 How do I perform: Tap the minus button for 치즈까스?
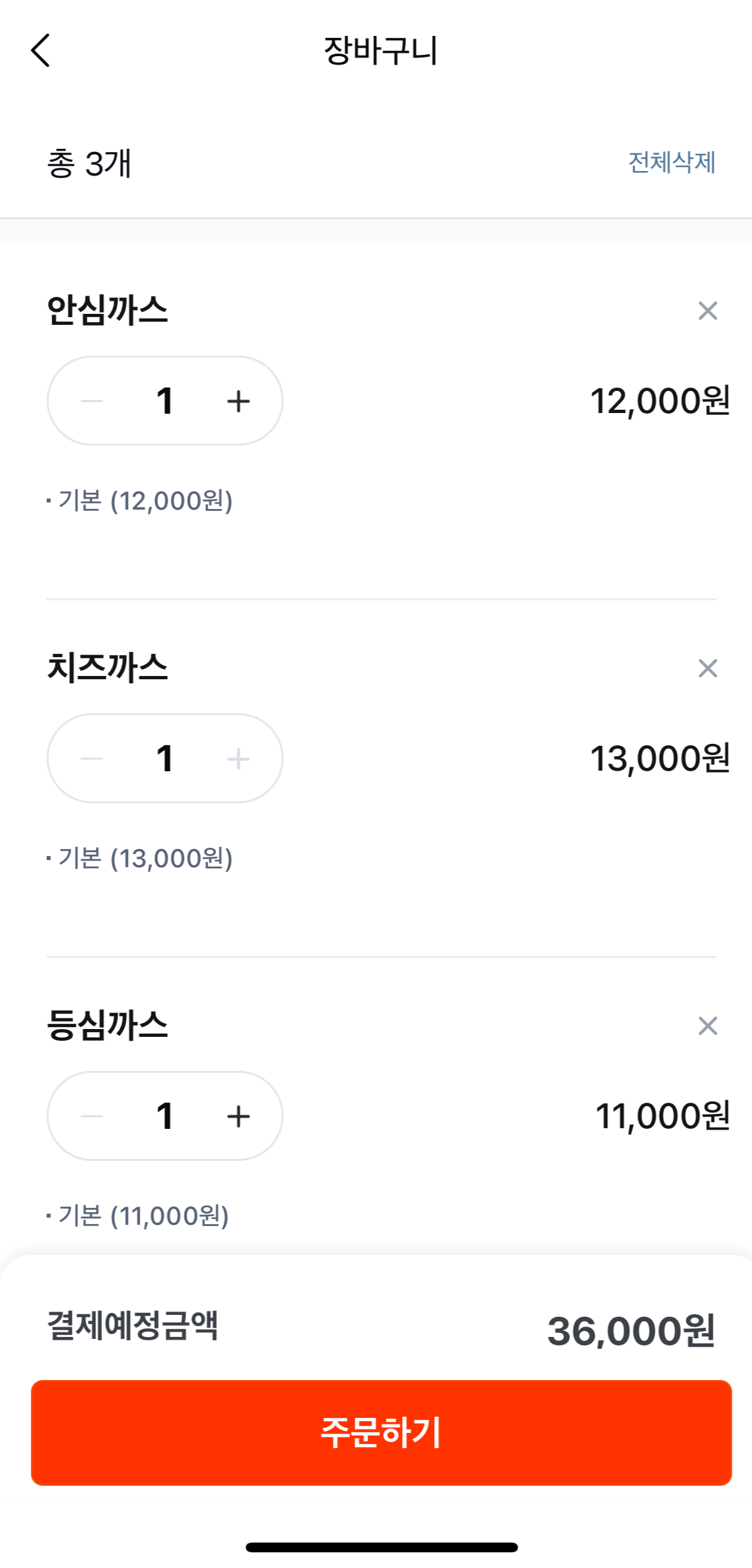[x=92, y=759]
